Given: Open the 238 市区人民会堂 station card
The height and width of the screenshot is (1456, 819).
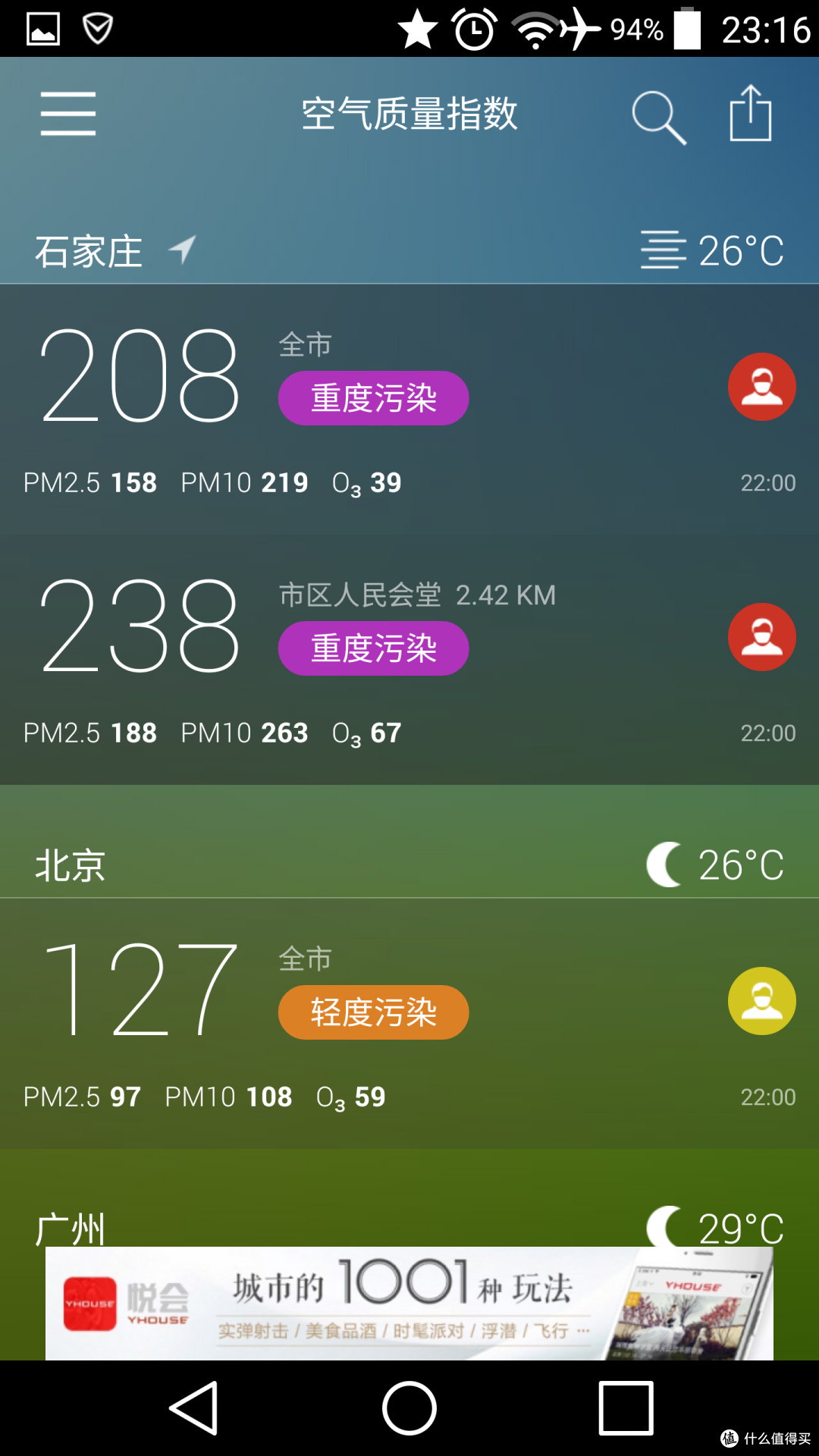Looking at the screenshot, I should point(409,660).
